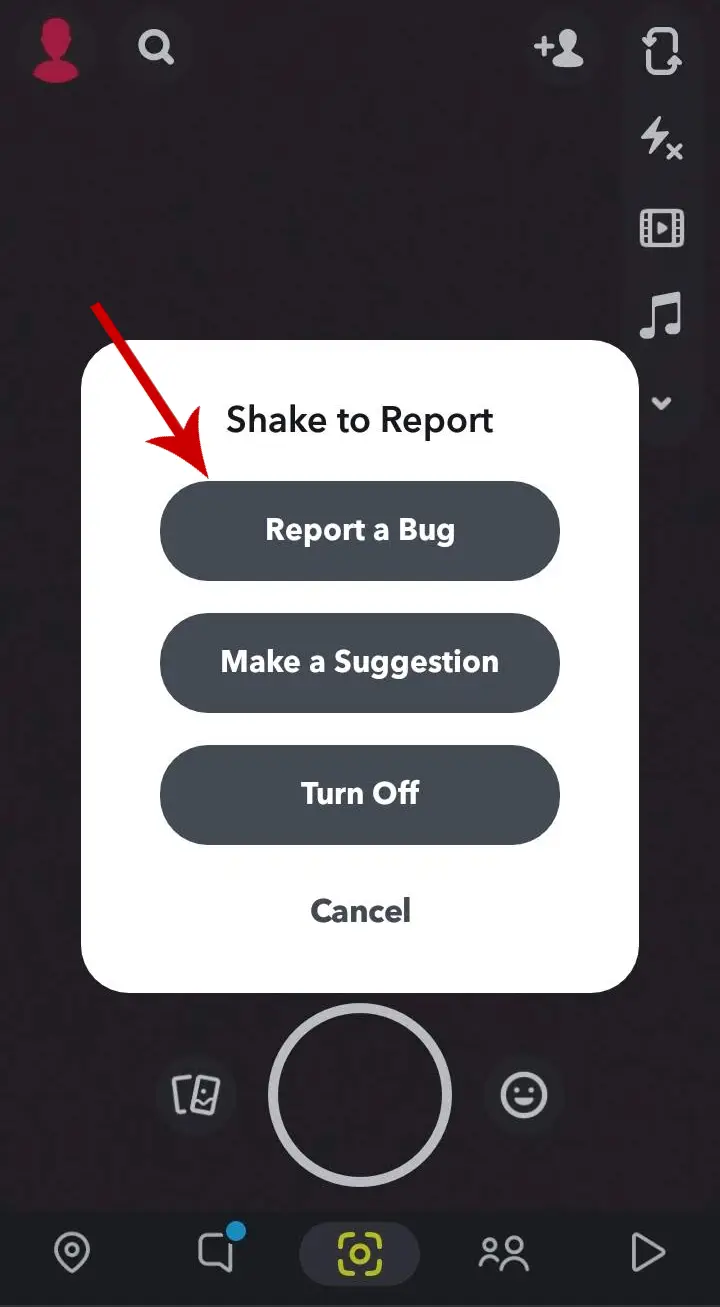Image resolution: width=720 pixels, height=1307 pixels.
Task: Open the video timeline tool
Action: pyautogui.click(x=661, y=228)
